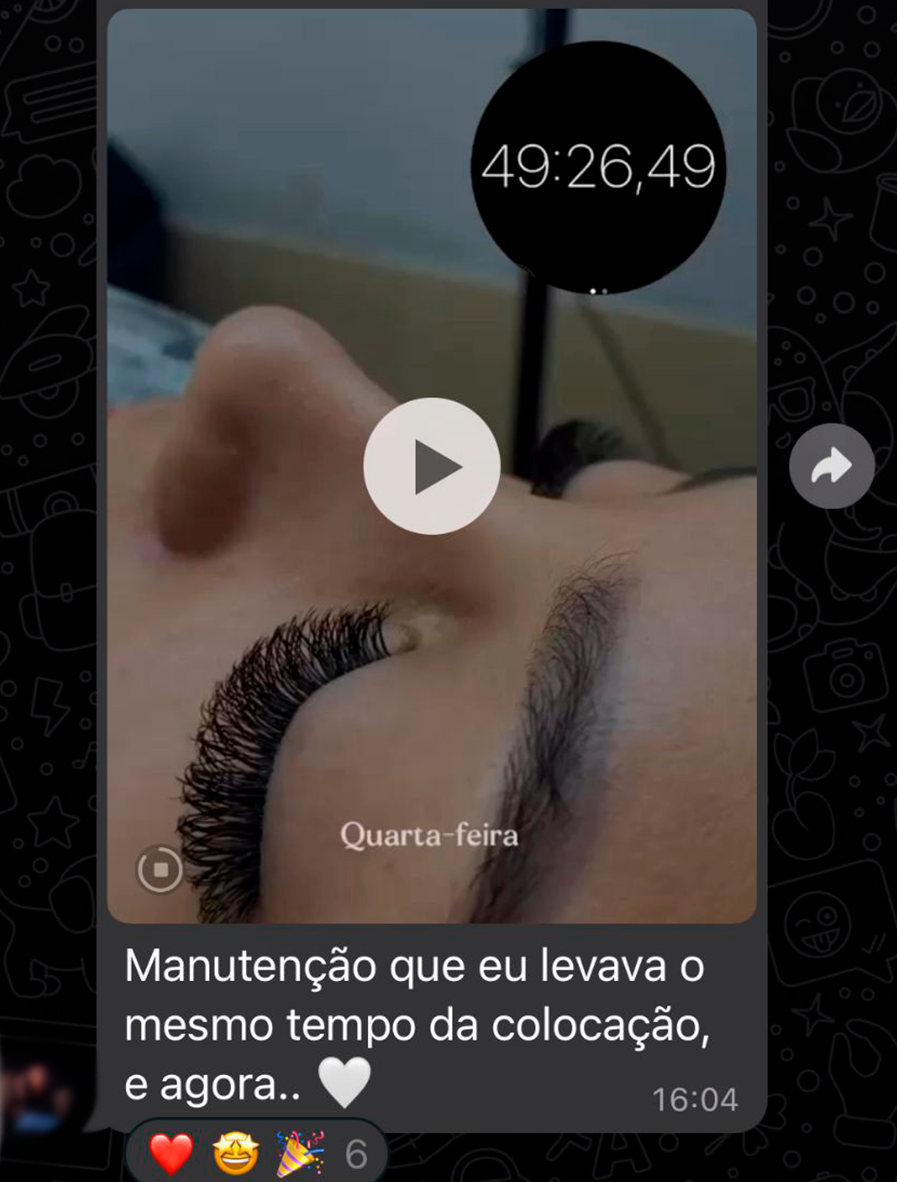Viewport: 897px width, 1182px height.
Task: Click the Quarta-feira label on the video
Action: coord(430,835)
